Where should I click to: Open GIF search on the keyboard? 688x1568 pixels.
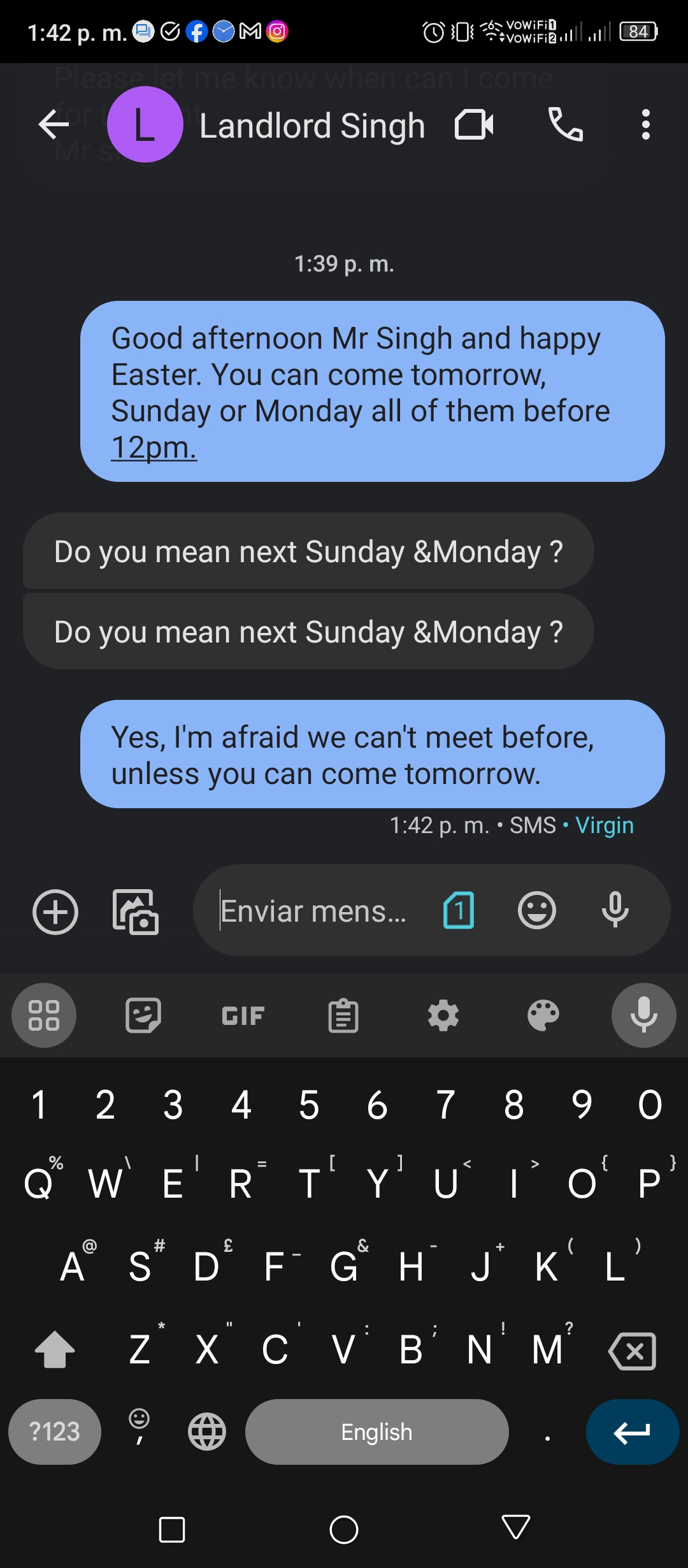pos(243,1016)
